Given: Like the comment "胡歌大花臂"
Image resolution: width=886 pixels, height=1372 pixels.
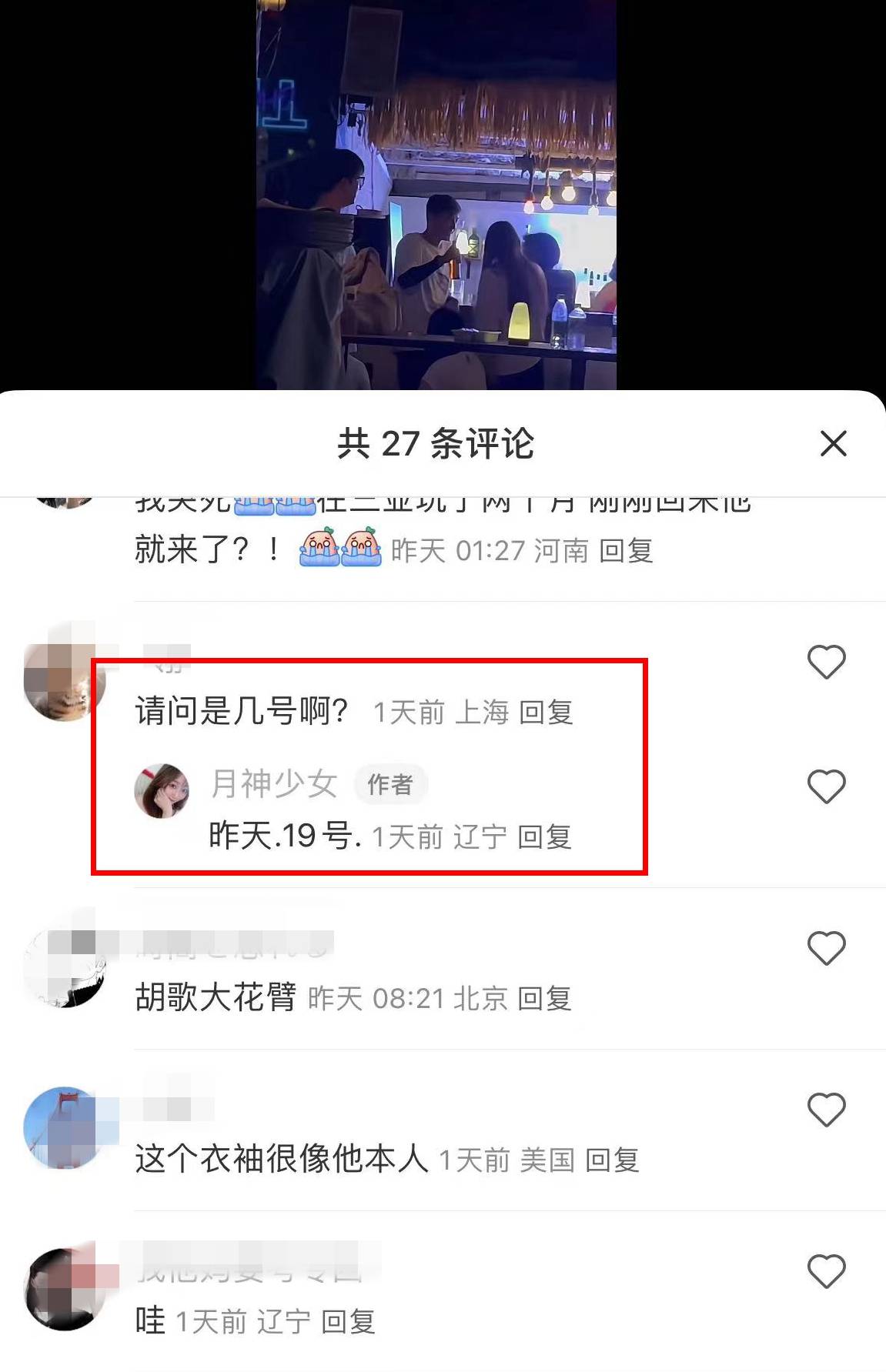Looking at the screenshot, I should [826, 948].
